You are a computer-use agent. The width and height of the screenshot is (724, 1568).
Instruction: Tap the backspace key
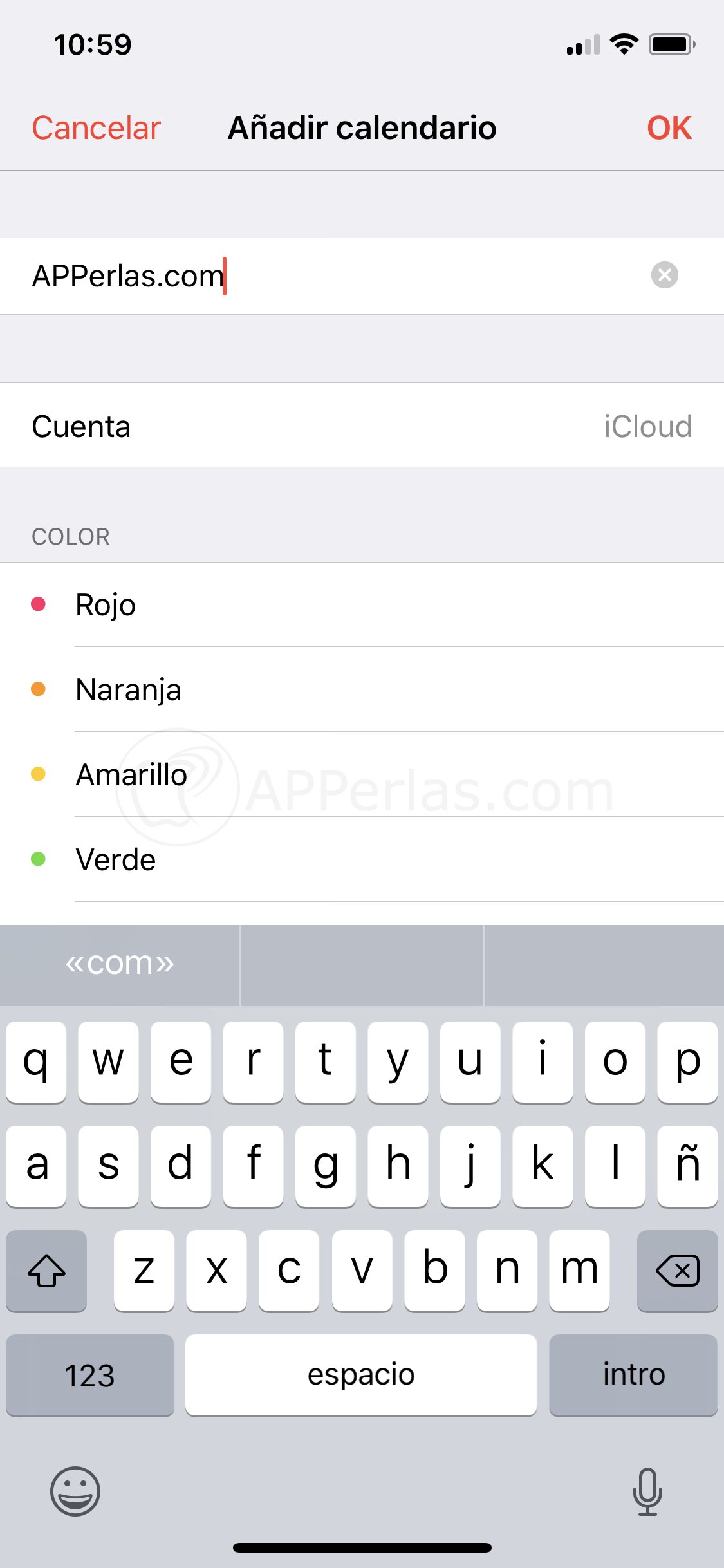(x=677, y=1271)
